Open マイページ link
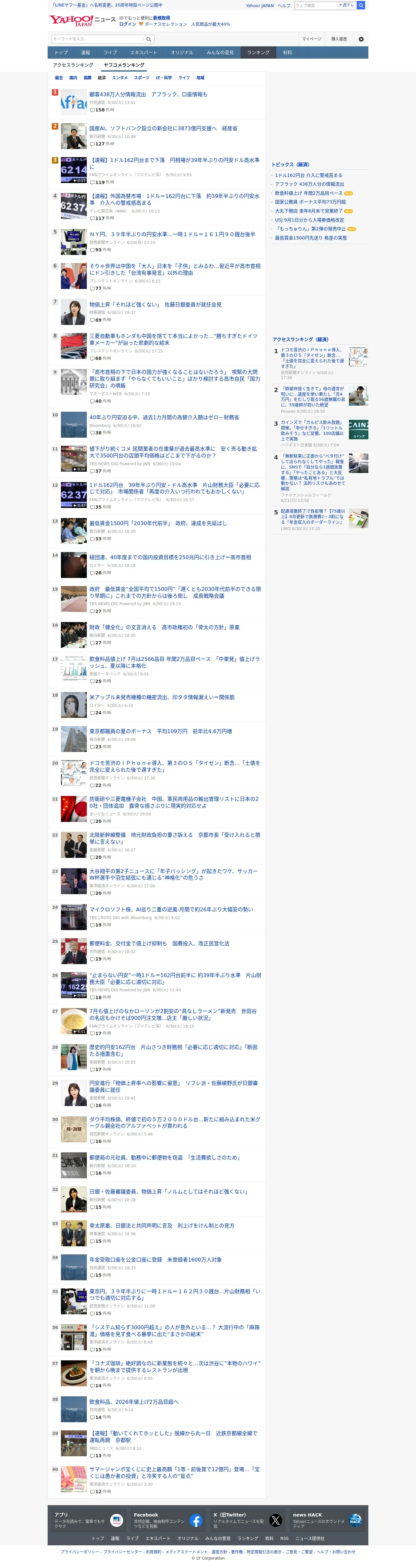This screenshot has height=1568, width=416. (312, 39)
